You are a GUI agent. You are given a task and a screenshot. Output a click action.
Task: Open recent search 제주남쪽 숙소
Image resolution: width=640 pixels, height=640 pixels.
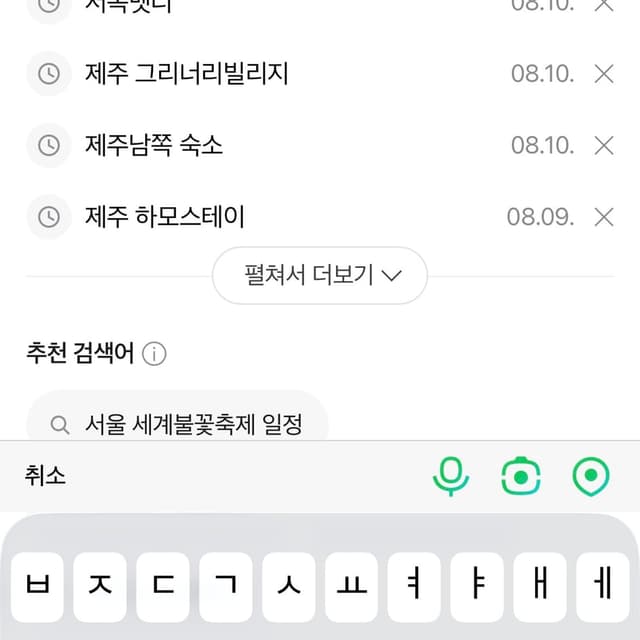click(x=153, y=145)
